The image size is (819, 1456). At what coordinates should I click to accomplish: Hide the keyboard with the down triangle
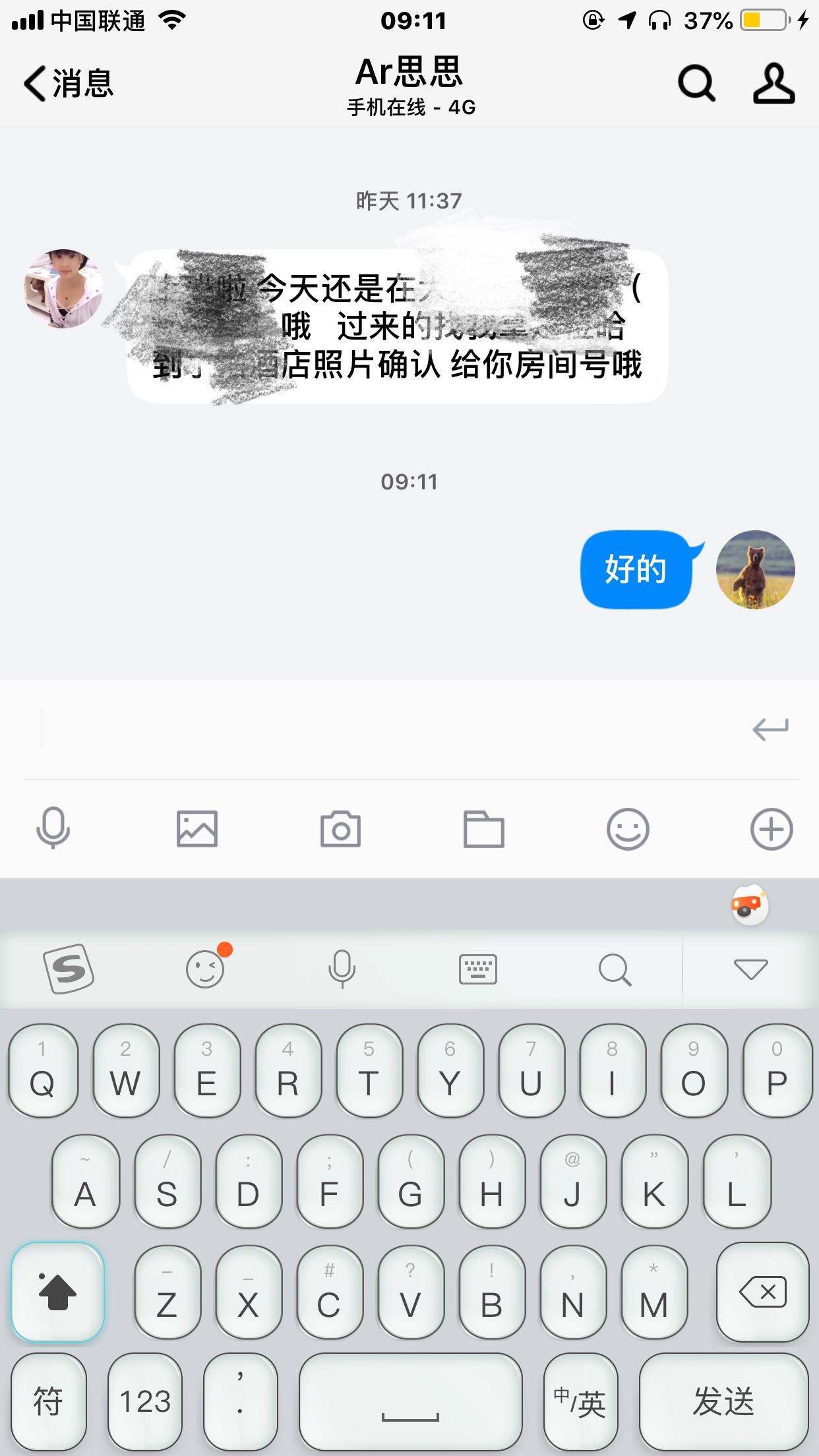coord(750,969)
